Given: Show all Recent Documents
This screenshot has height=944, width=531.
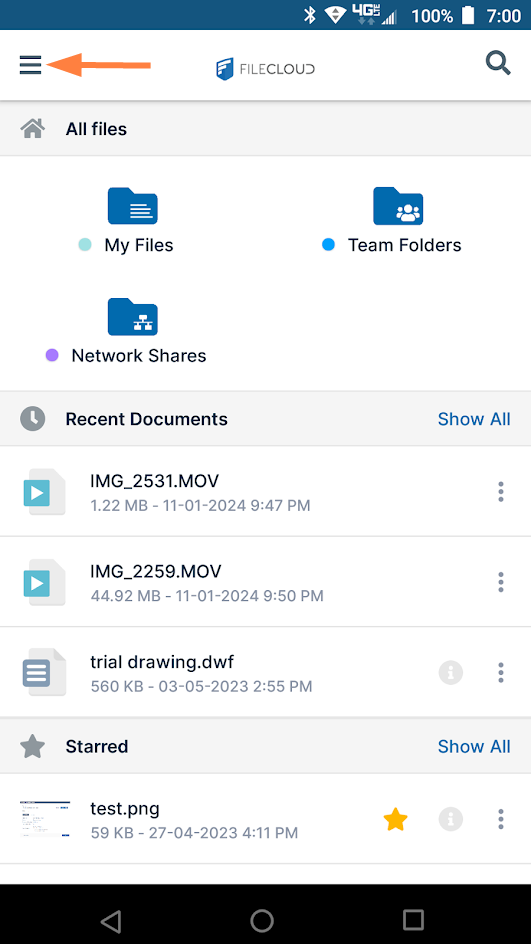Looking at the screenshot, I should (x=474, y=419).
